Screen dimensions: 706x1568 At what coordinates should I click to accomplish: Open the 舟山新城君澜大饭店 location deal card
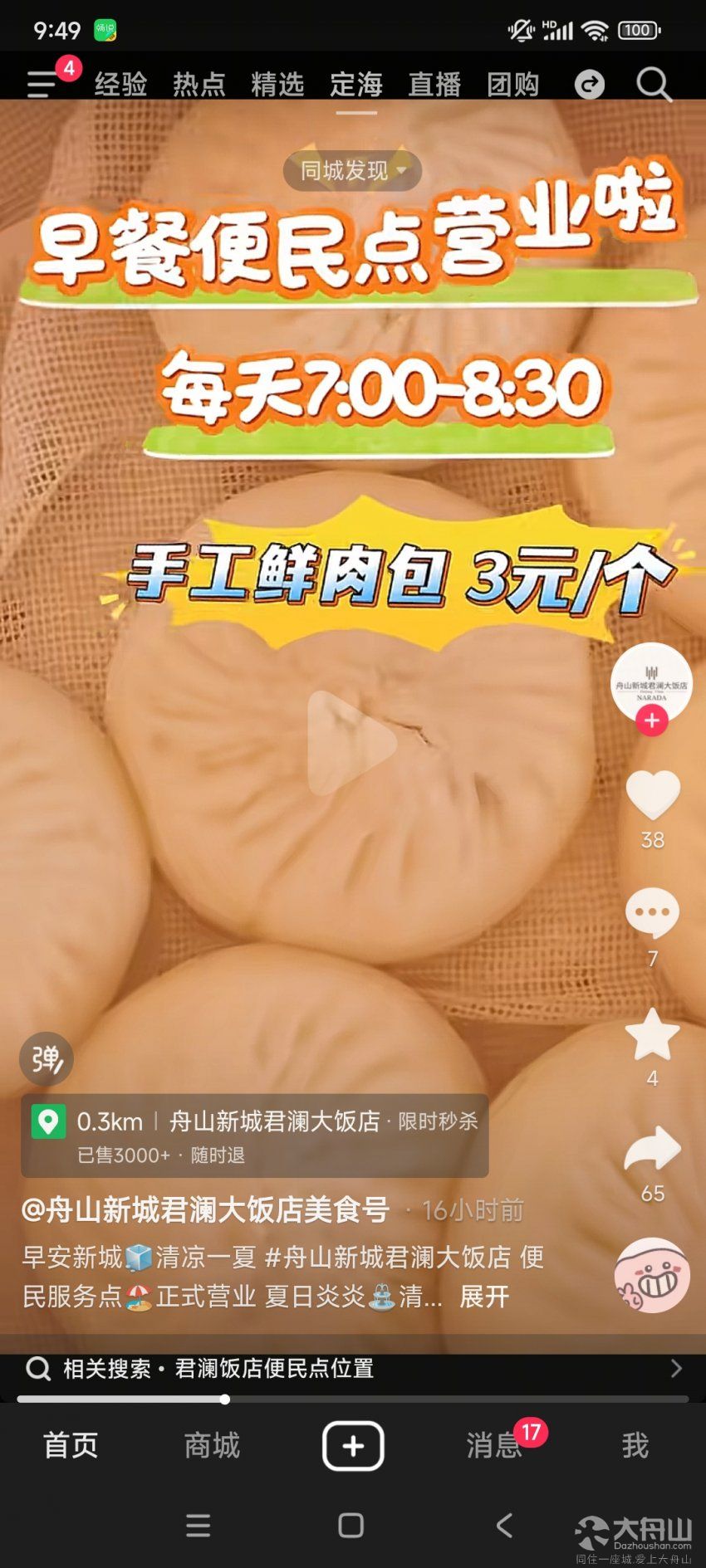255,1136
